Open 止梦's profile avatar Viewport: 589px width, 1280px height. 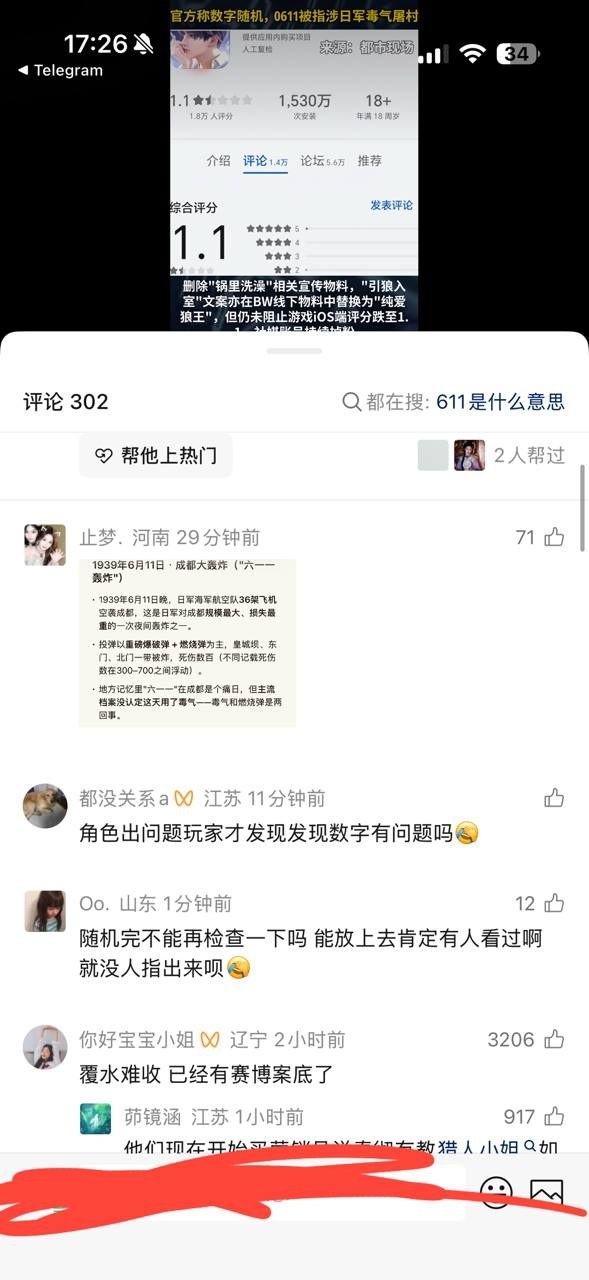45,545
